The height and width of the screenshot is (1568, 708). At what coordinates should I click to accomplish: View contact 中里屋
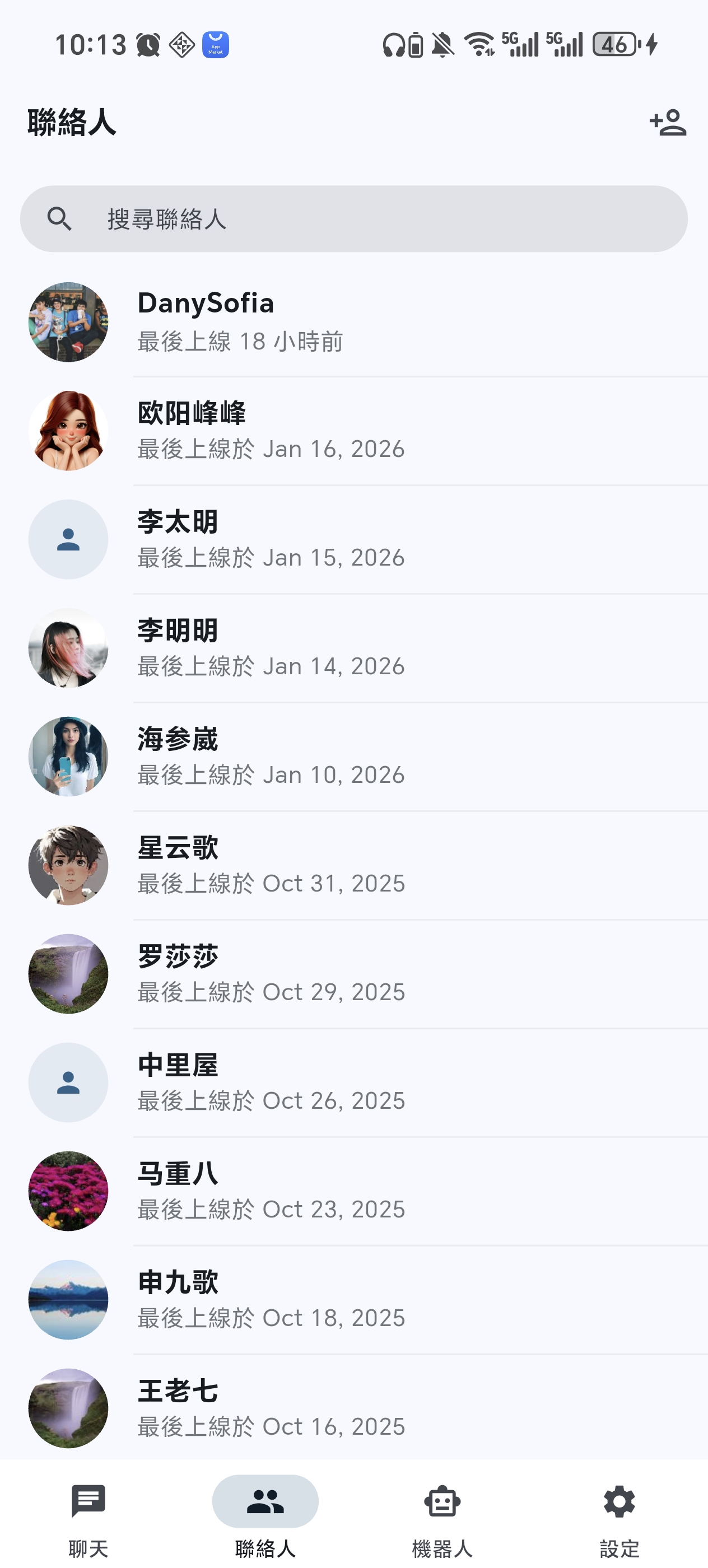click(353, 1082)
